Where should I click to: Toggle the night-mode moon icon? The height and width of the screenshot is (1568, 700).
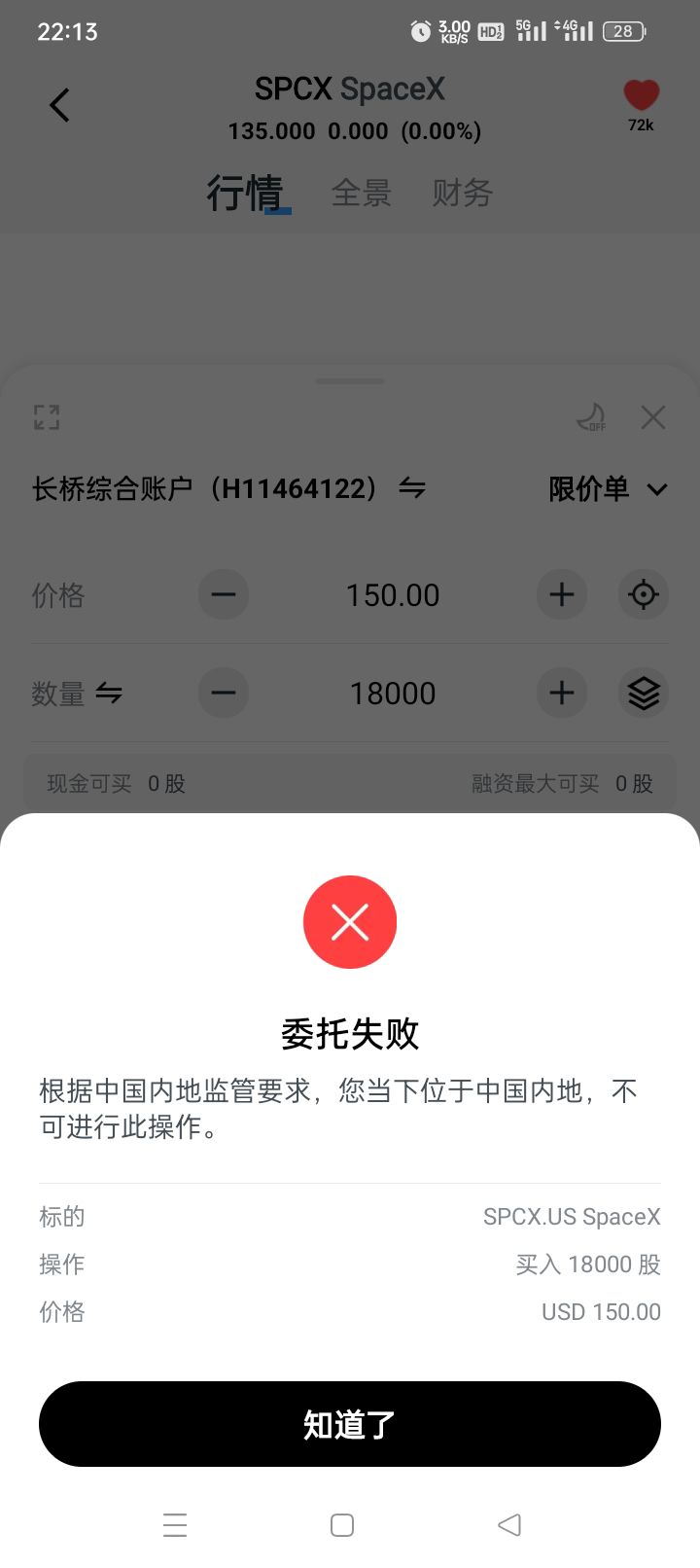(591, 417)
